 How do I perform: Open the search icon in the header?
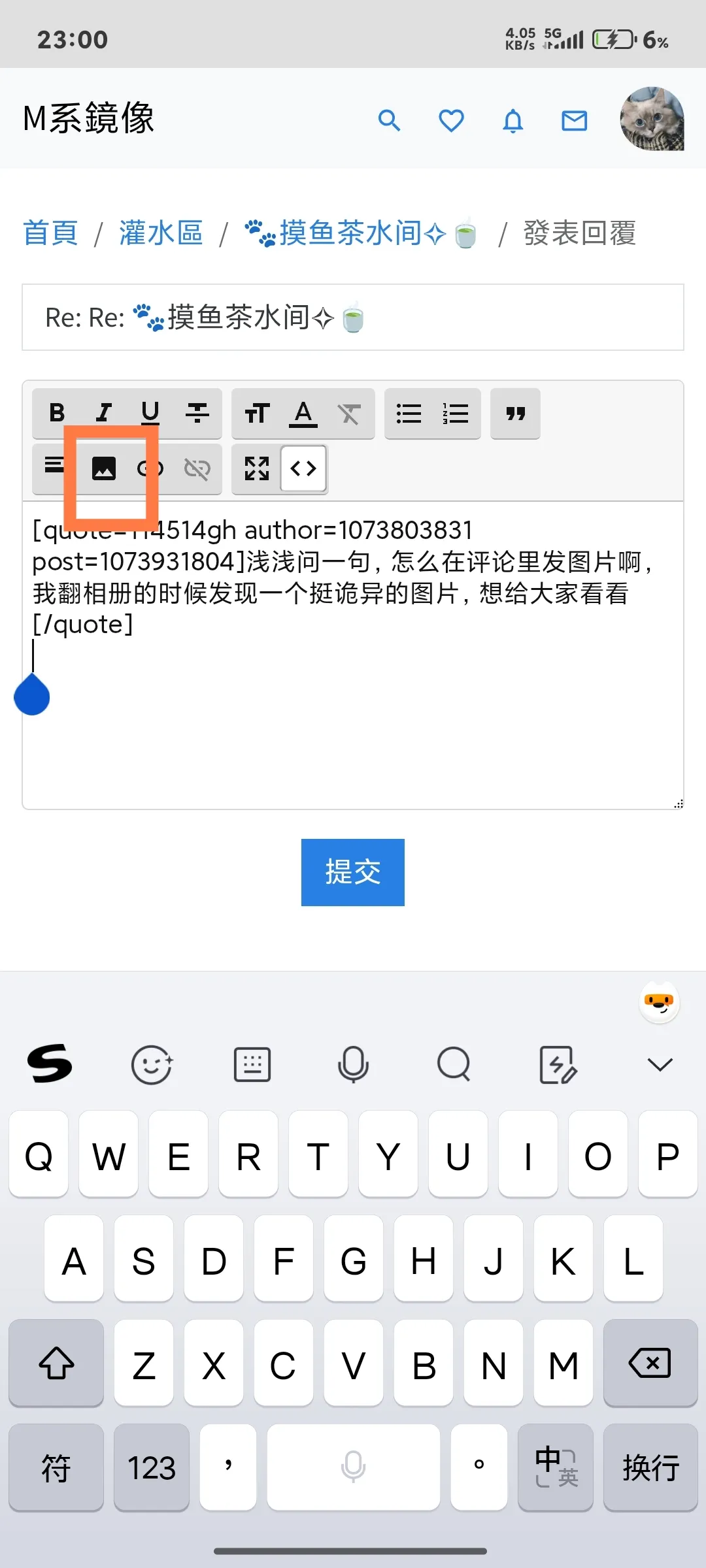tap(389, 120)
